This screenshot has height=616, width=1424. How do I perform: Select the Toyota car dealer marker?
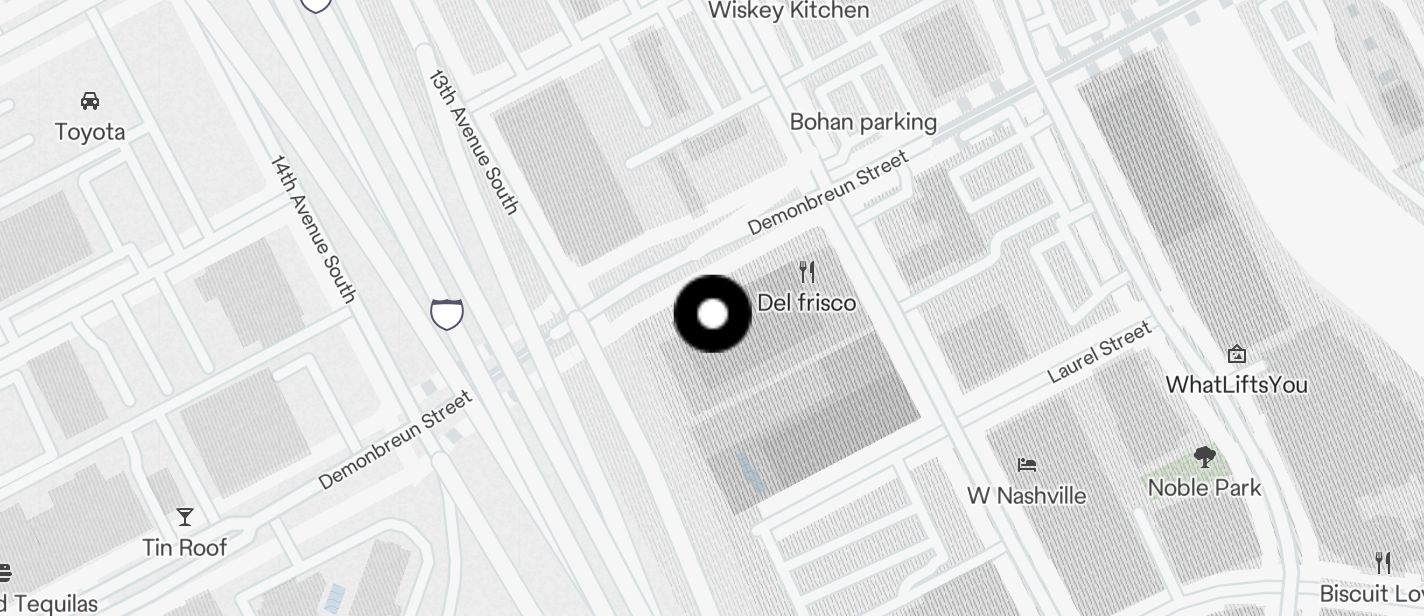point(90,101)
